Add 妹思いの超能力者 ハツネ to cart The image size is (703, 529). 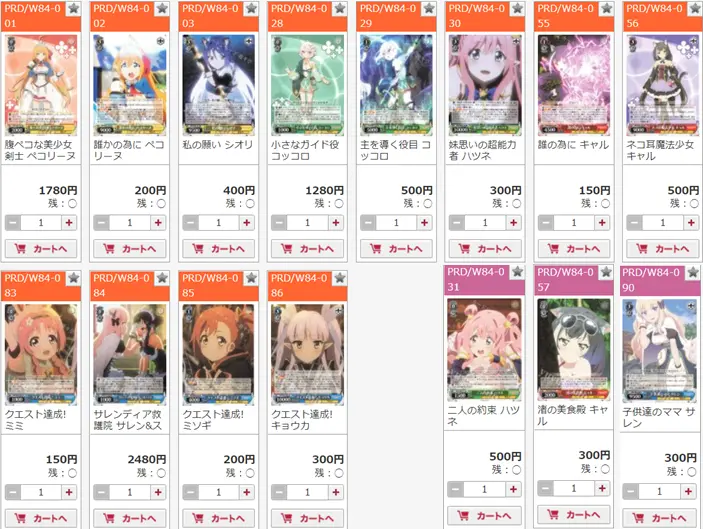coord(484,249)
